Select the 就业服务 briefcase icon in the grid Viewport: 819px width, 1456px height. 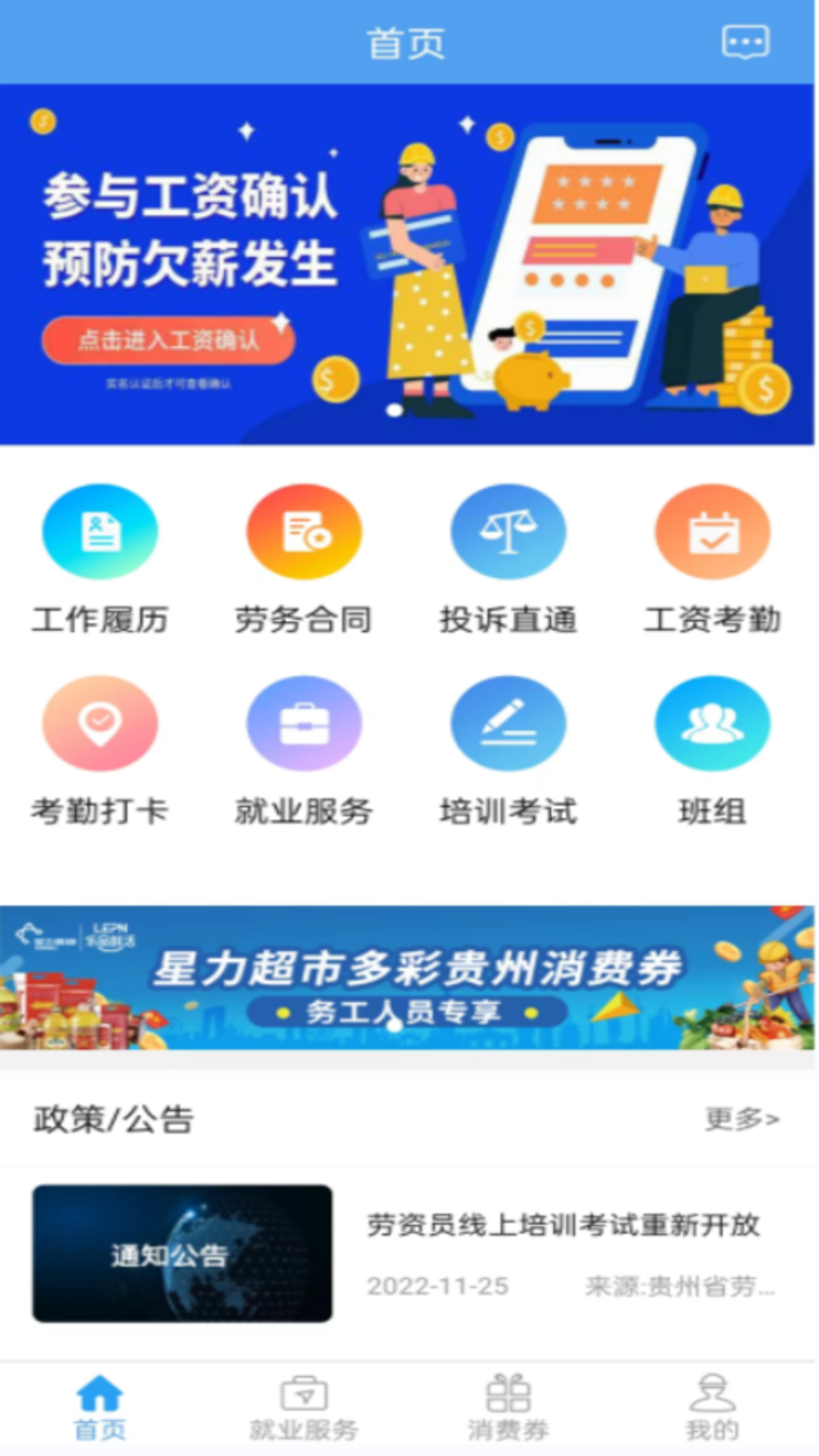click(303, 724)
